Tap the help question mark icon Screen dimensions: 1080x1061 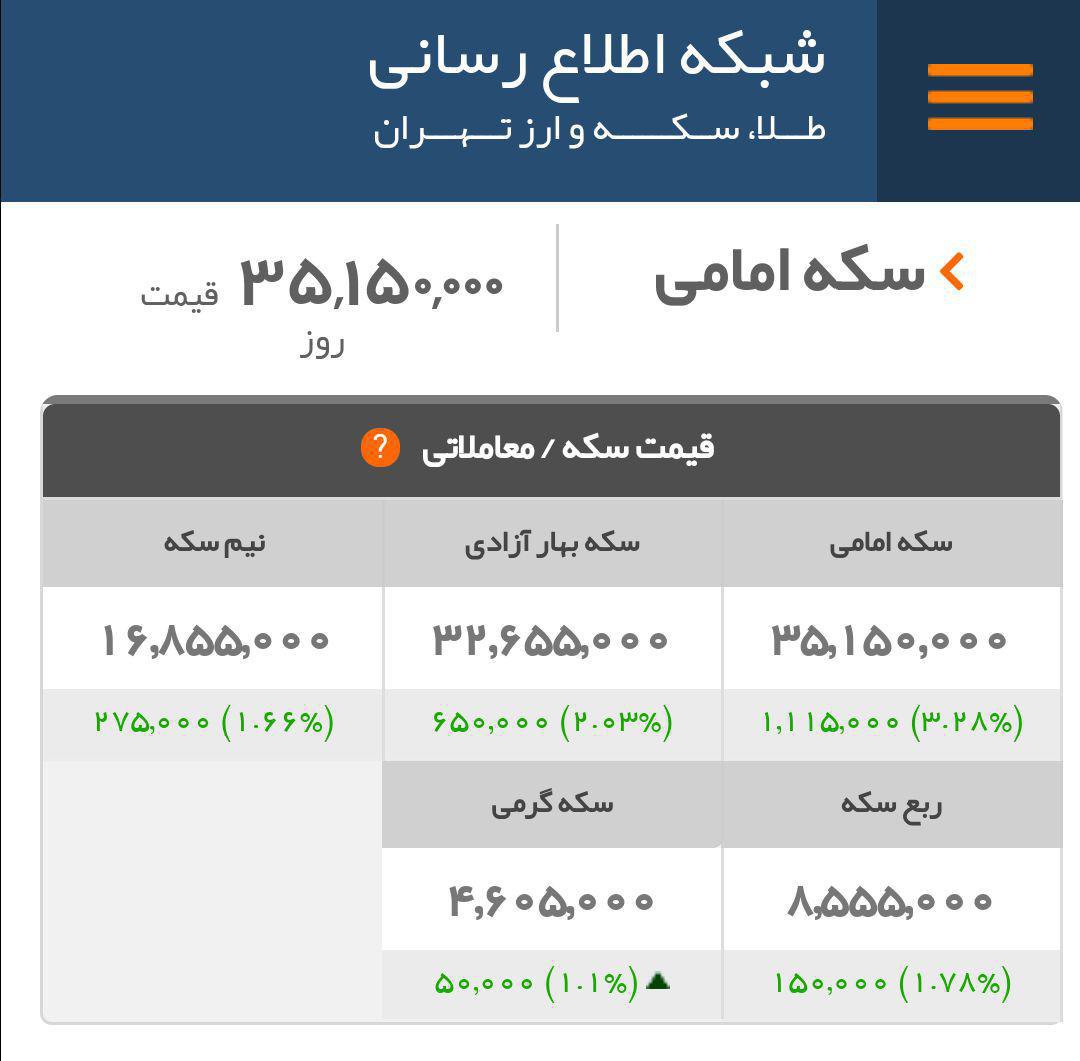[380, 447]
